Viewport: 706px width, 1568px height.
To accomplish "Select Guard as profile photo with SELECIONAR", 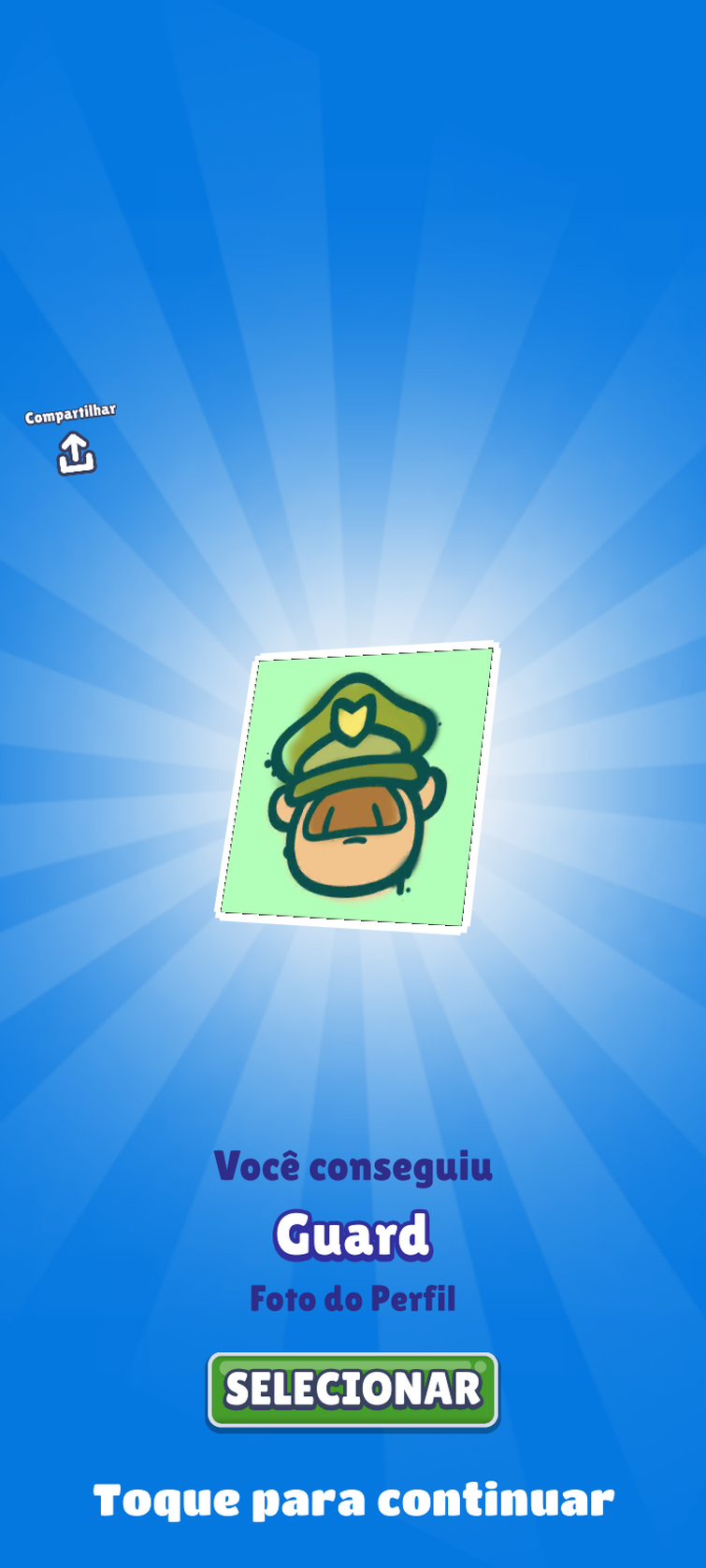I will click(x=353, y=1390).
